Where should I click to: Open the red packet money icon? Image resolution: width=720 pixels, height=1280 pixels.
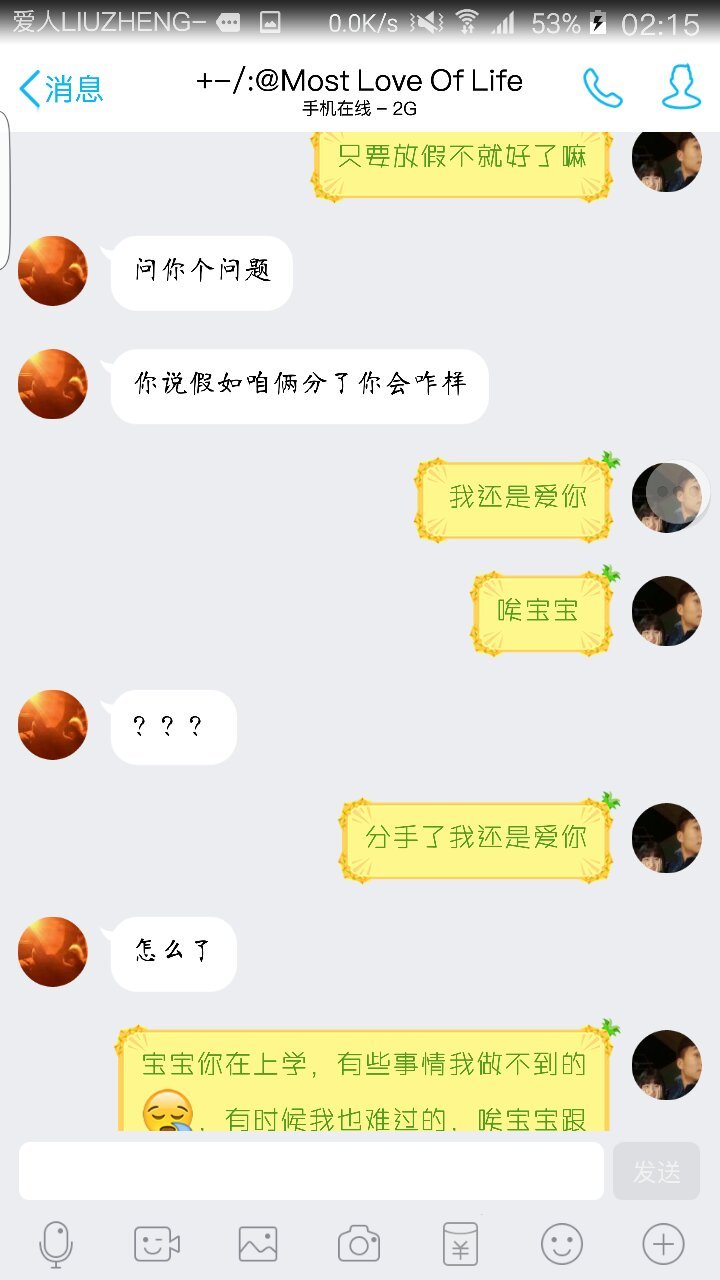pyautogui.click(x=460, y=1245)
